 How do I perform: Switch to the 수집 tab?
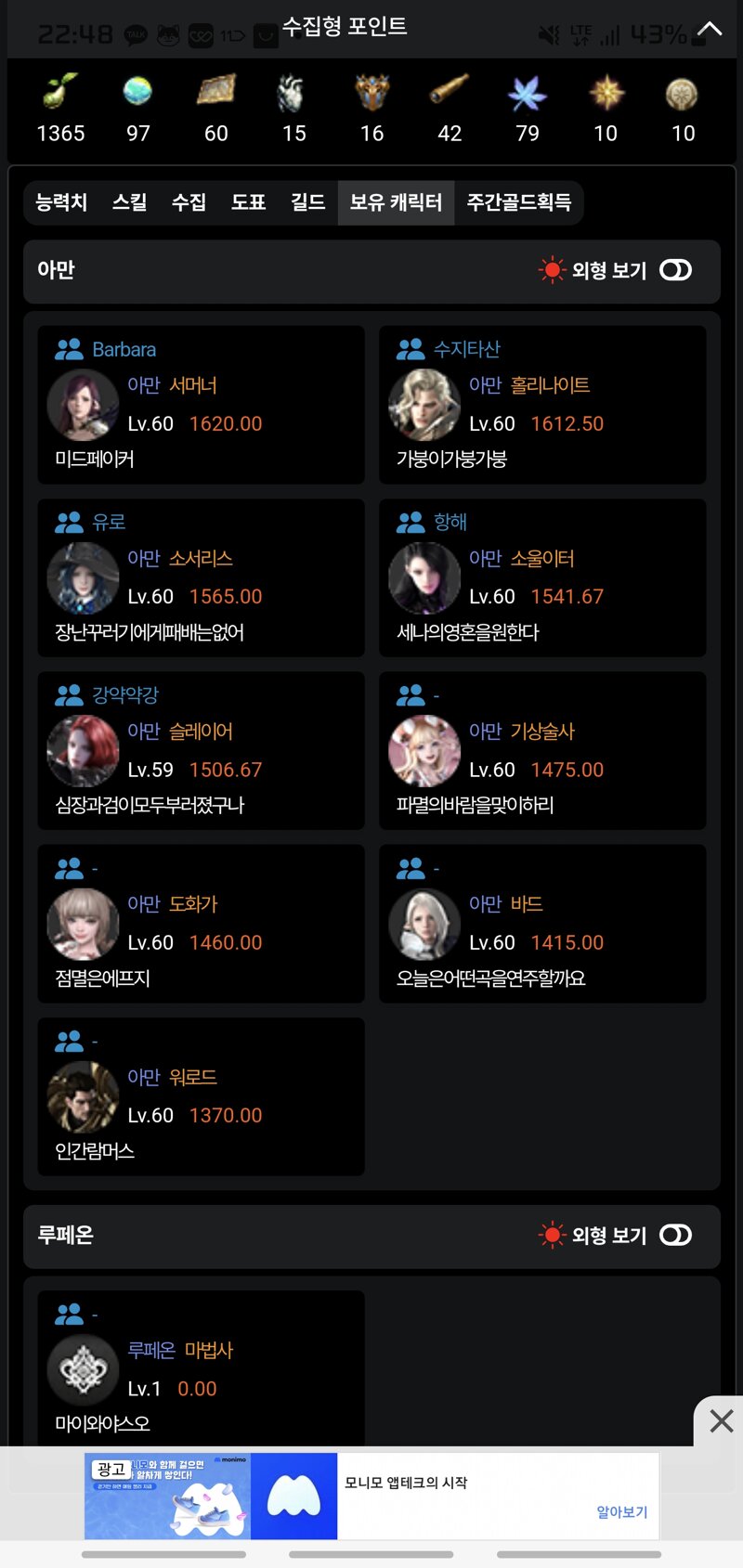click(x=189, y=202)
